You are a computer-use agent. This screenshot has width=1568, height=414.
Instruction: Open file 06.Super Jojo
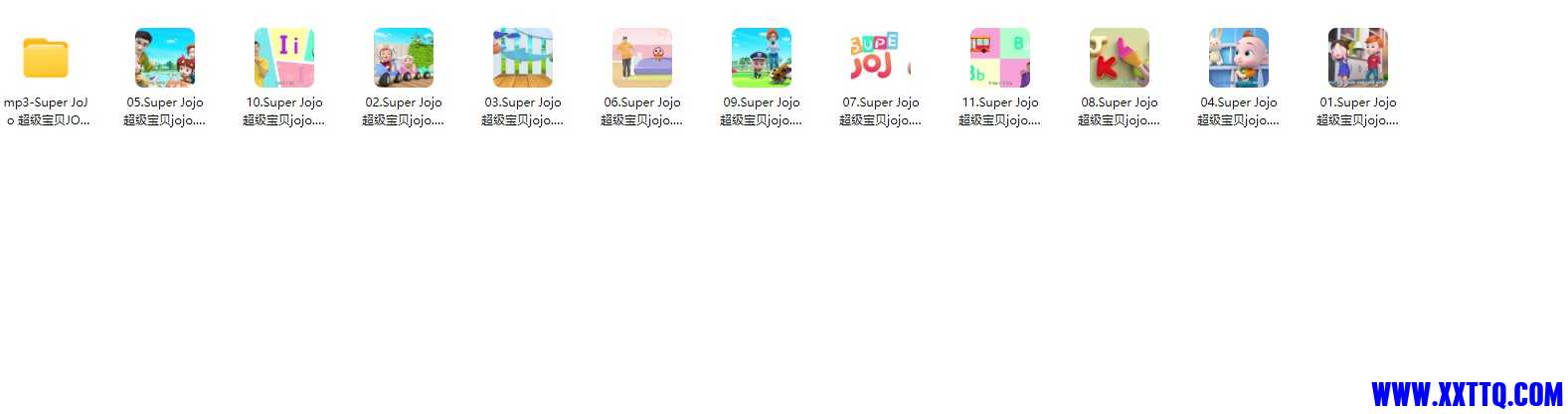pyautogui.click(x=642, y=58)
